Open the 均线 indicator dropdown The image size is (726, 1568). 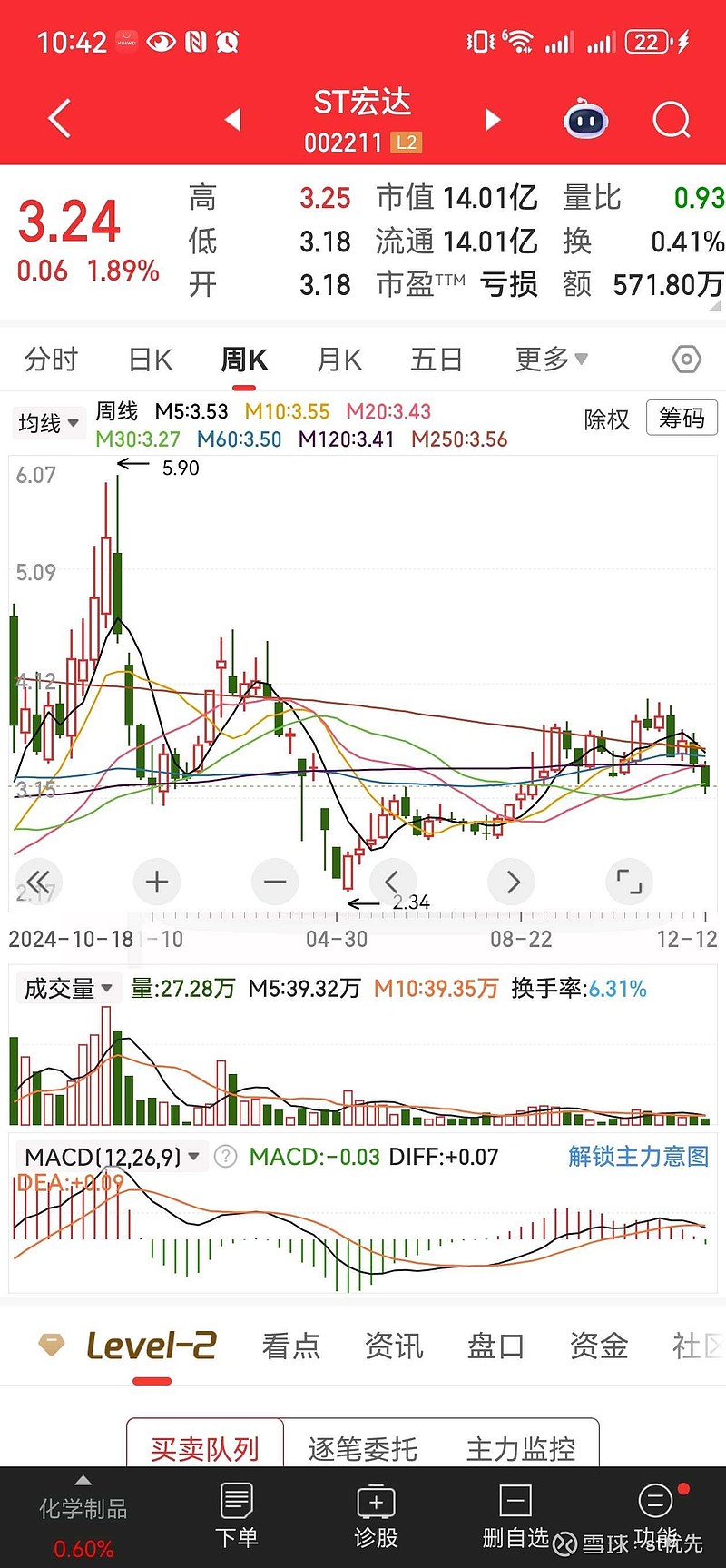point(48,423)
